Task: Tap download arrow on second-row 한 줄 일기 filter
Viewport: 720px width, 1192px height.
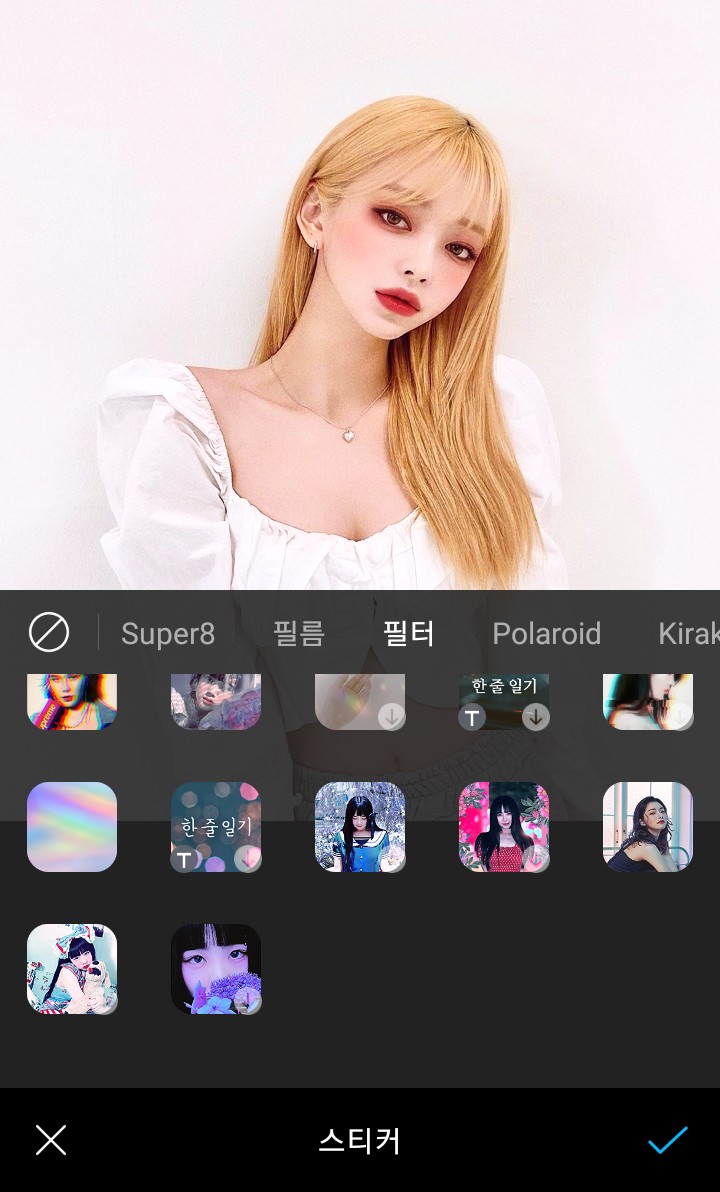Action: 249,858
